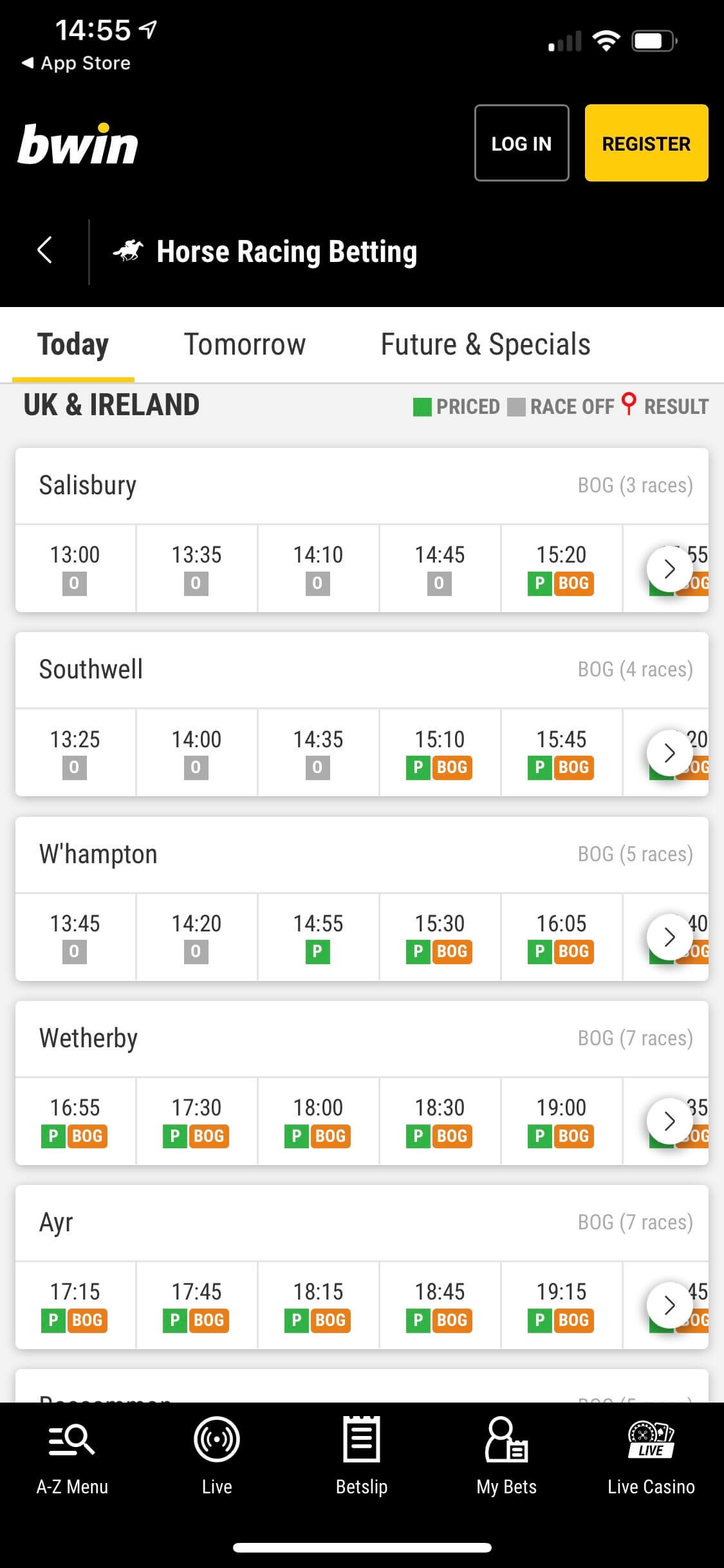Open the Wetherby 16:55 race
This screenshot has height=1568, width=724.
pyautogui.click(x=75, y=1121)
